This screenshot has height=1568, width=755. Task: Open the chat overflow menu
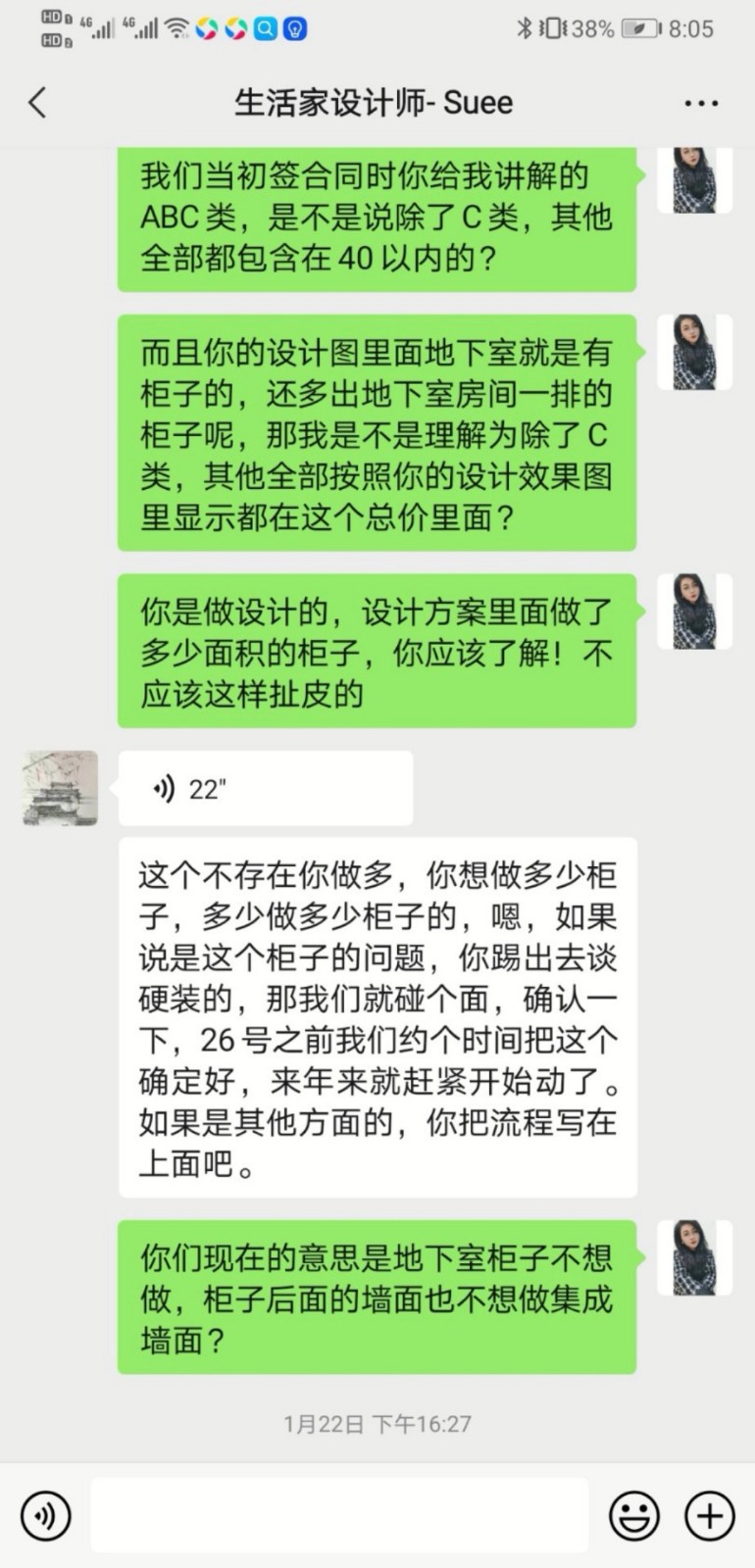coord(701,104)
